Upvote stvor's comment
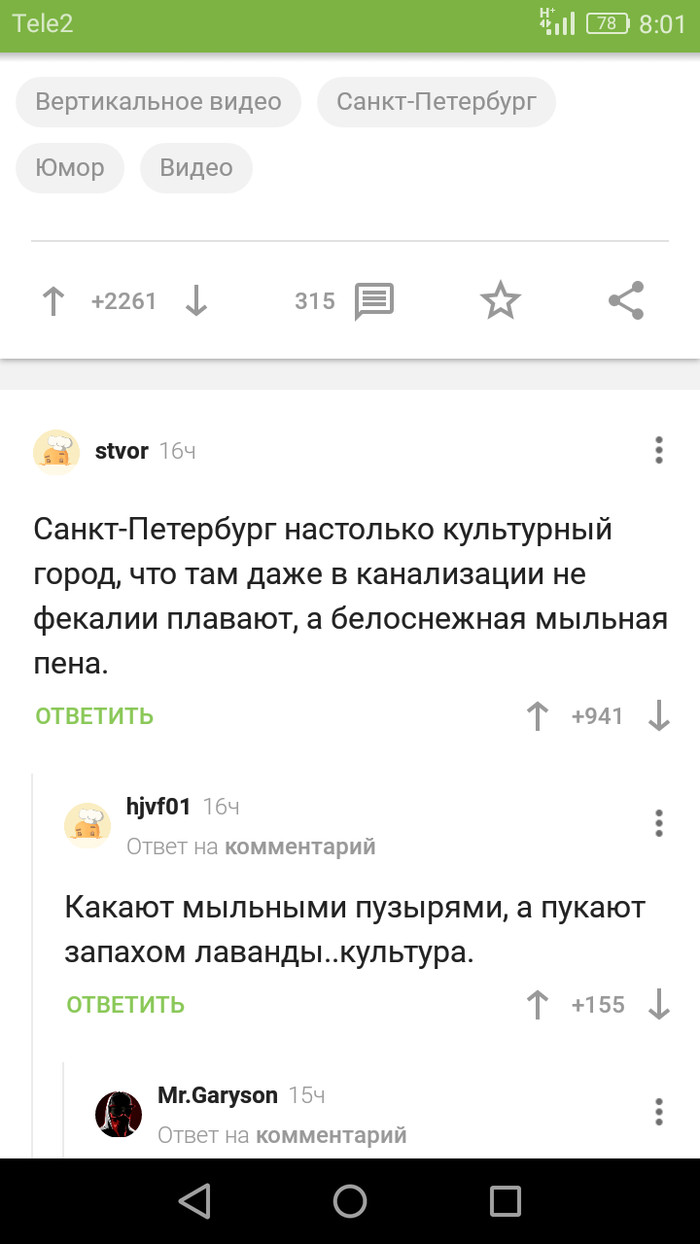The height and width of the screenshot is (1244, 700). click(x=538, y=716)
